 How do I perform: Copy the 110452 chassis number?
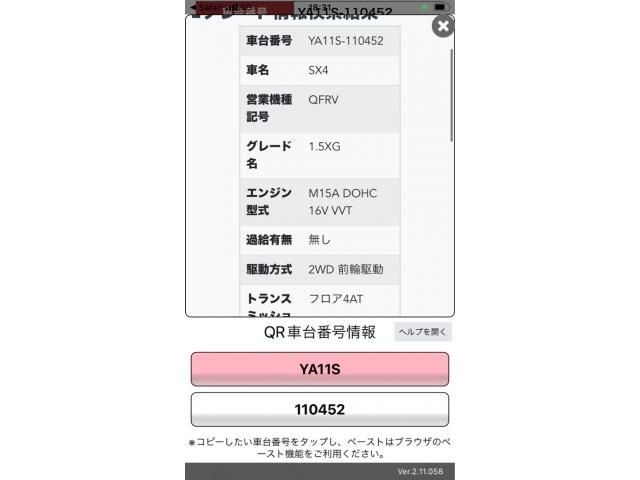(320, 409)
